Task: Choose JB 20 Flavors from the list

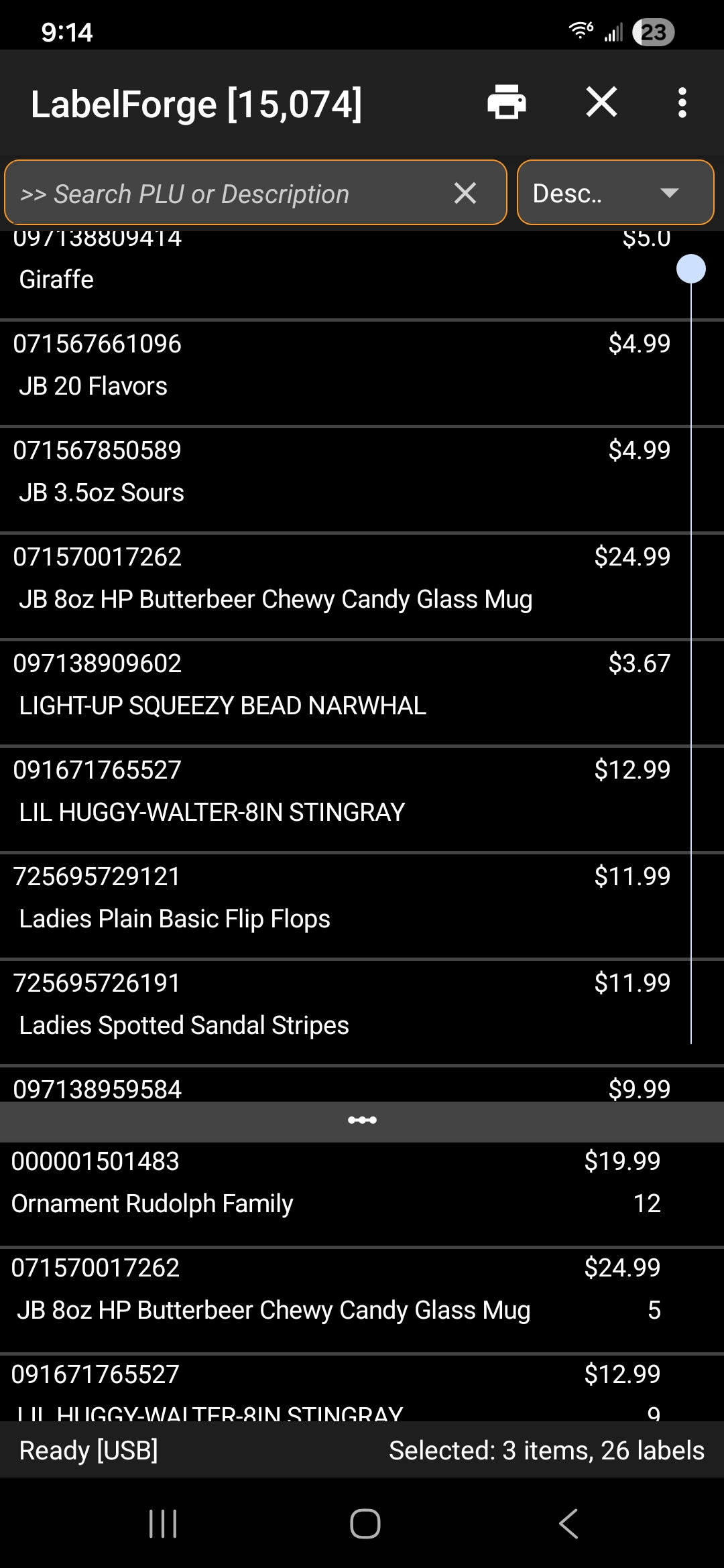Action: pyautogui.click(x=335, y=365)
